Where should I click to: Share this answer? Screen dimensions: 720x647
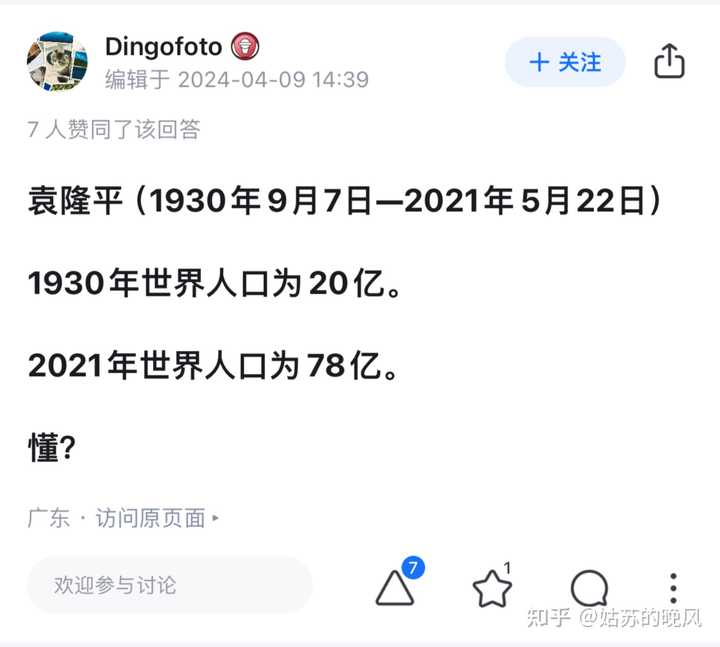669,61
